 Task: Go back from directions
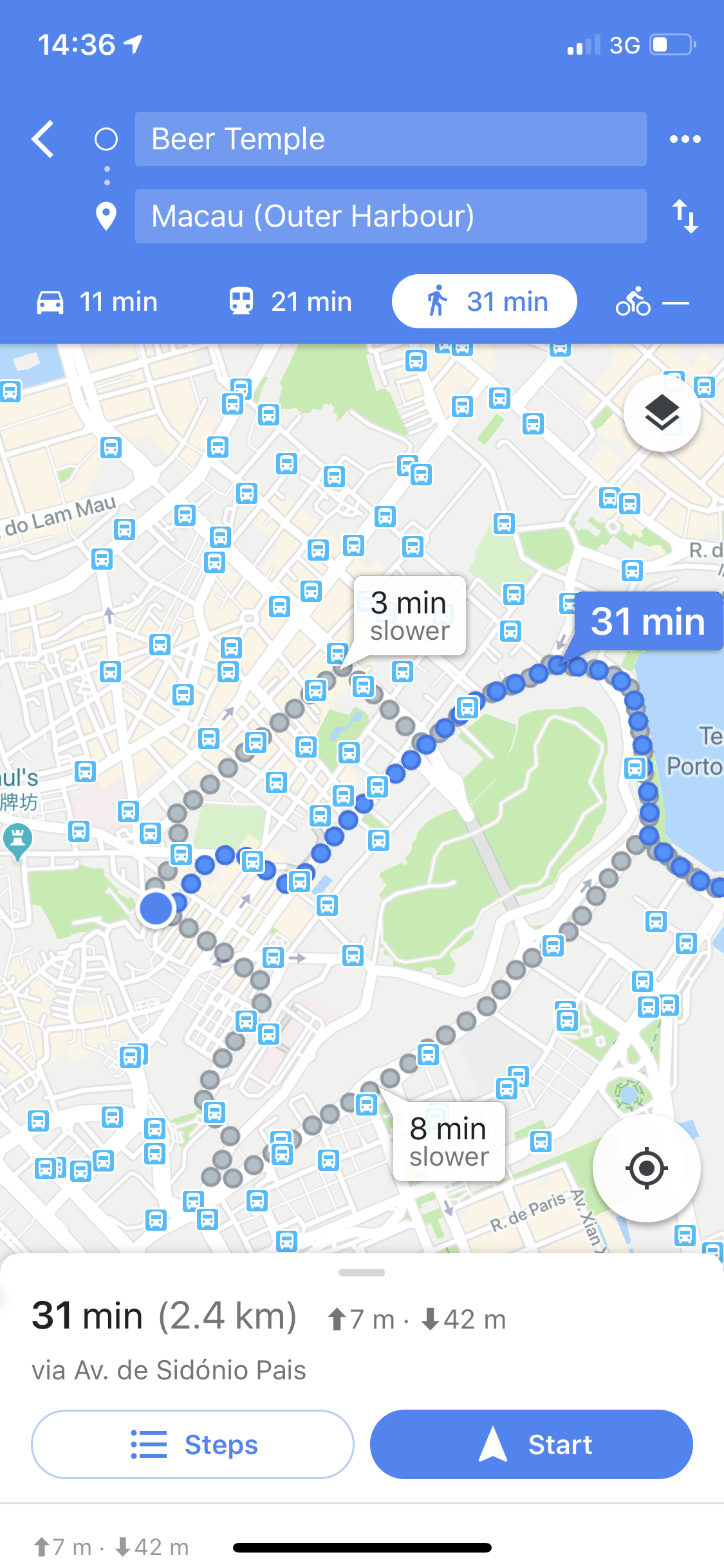click(43, 139)
